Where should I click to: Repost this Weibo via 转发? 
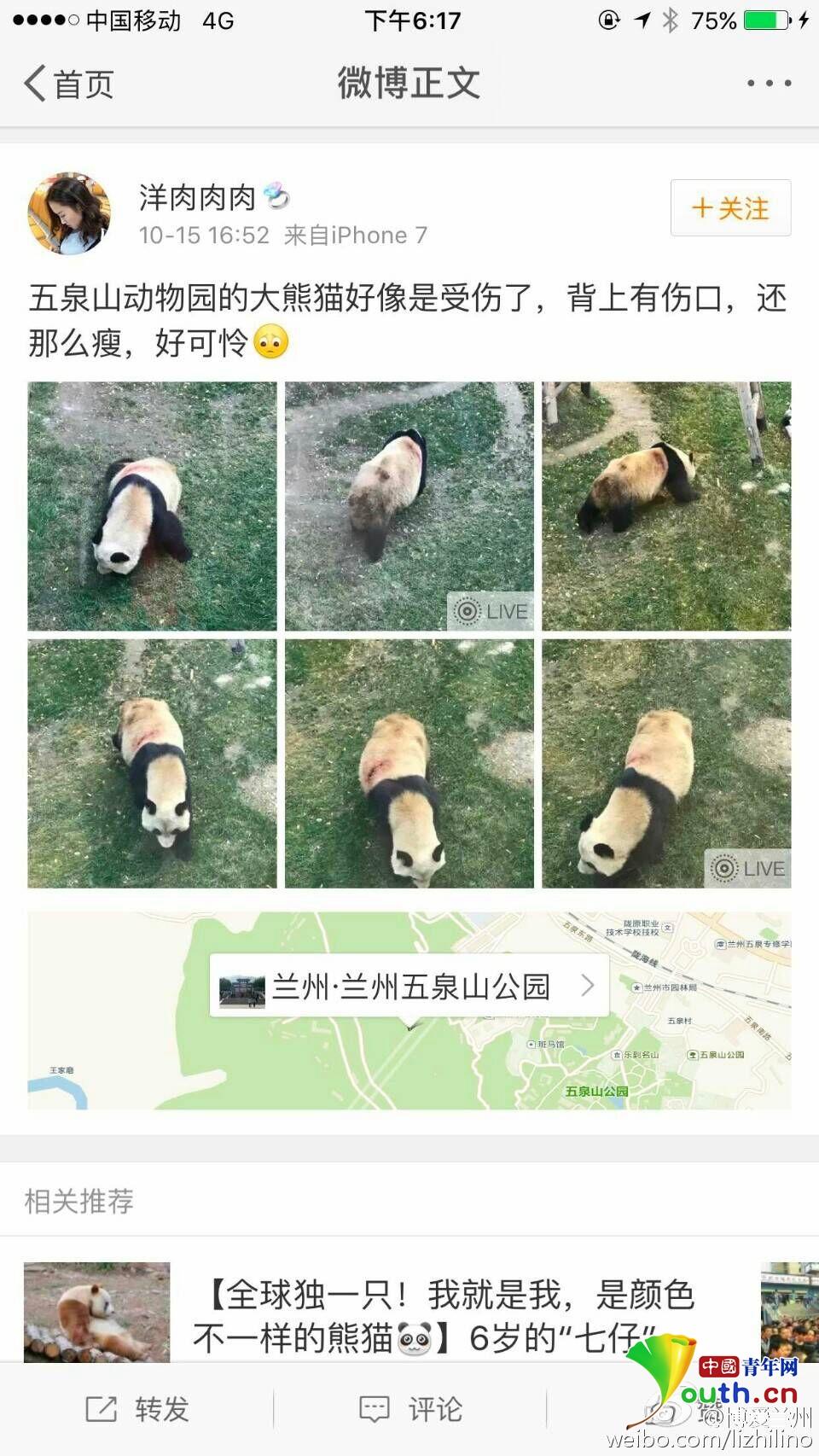(x=136, y=1409)
